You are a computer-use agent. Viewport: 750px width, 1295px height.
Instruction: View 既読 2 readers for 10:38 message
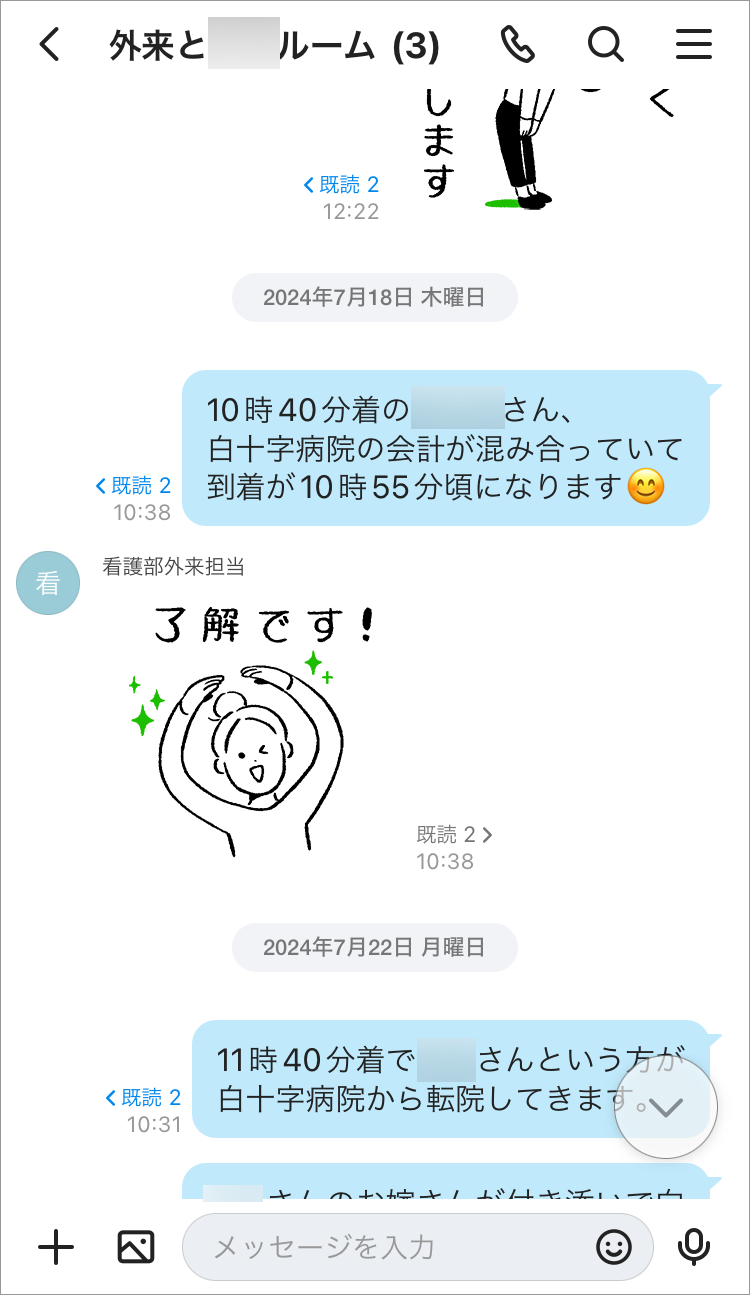click(x=133, y=486)
